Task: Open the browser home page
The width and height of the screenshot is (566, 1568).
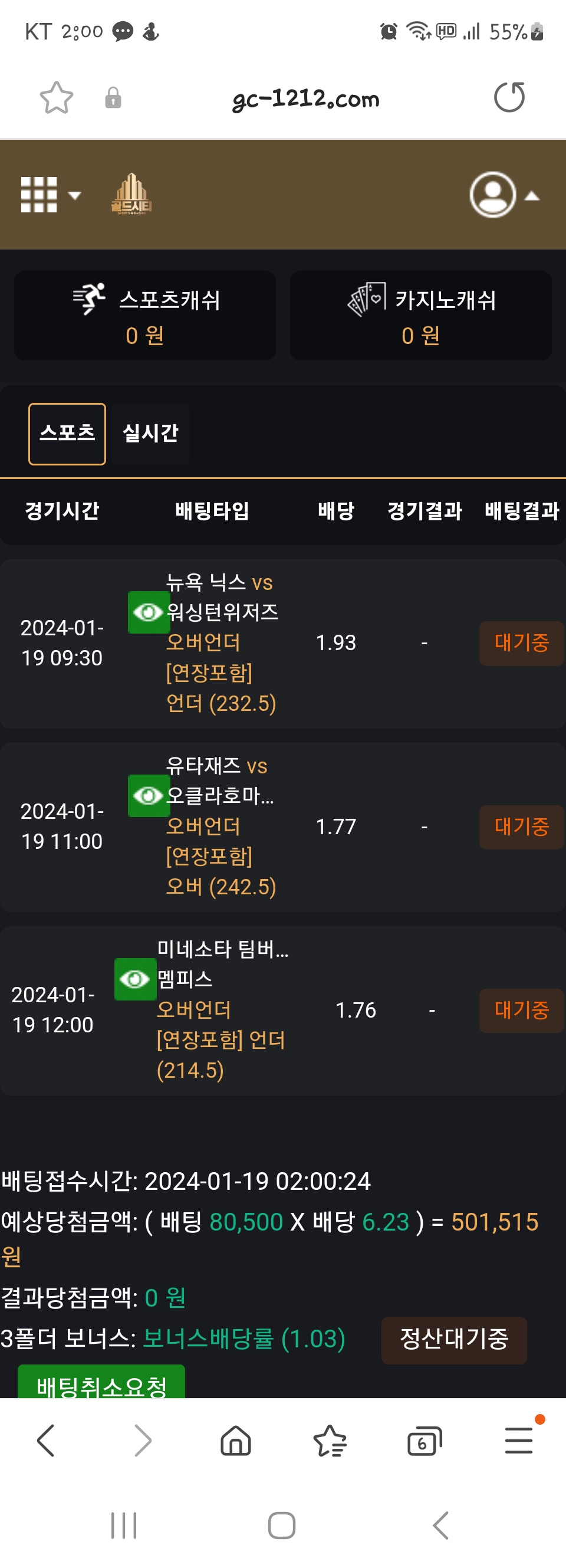Action: tap(235, 1440)
